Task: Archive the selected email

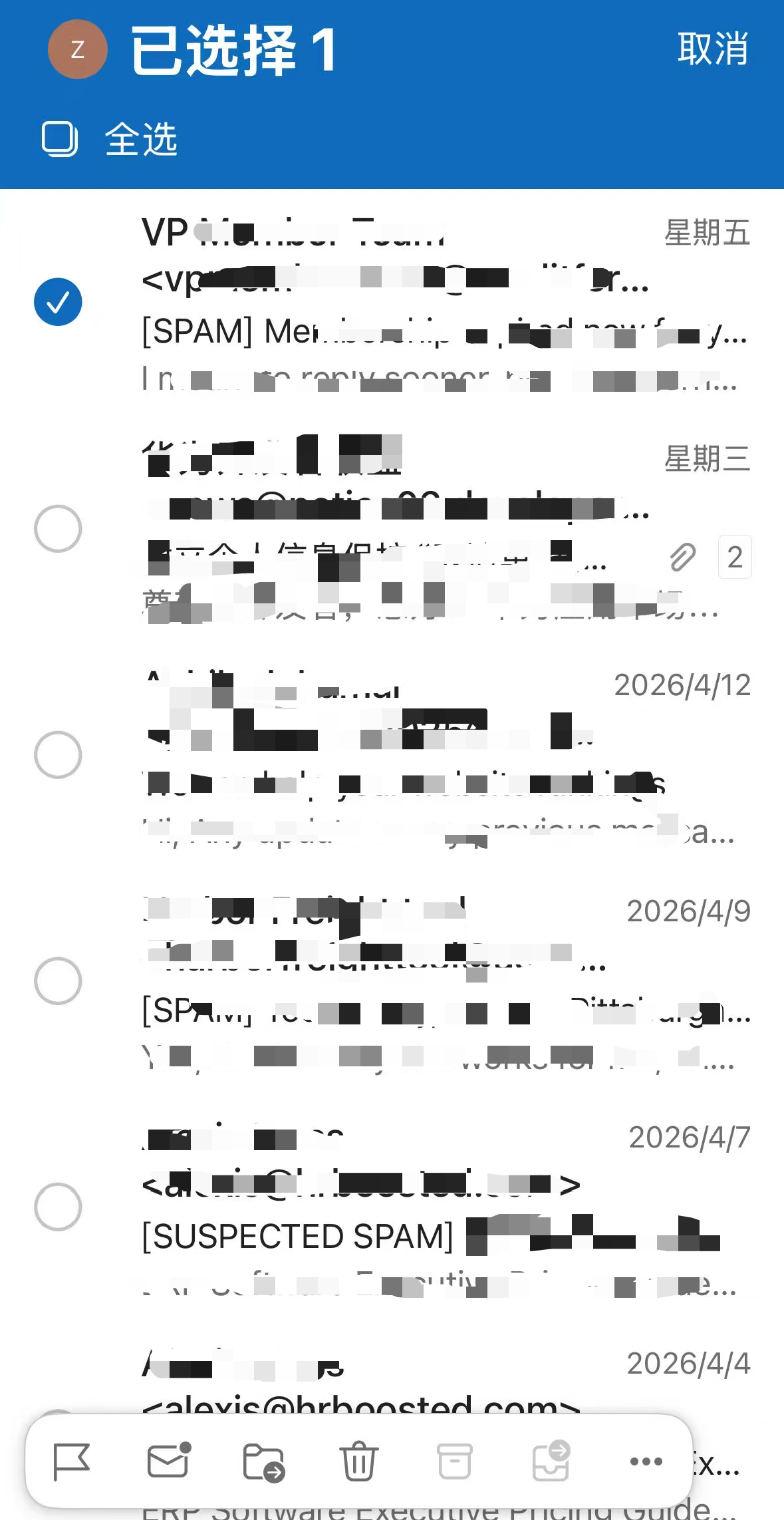Action: [455, 1461]
